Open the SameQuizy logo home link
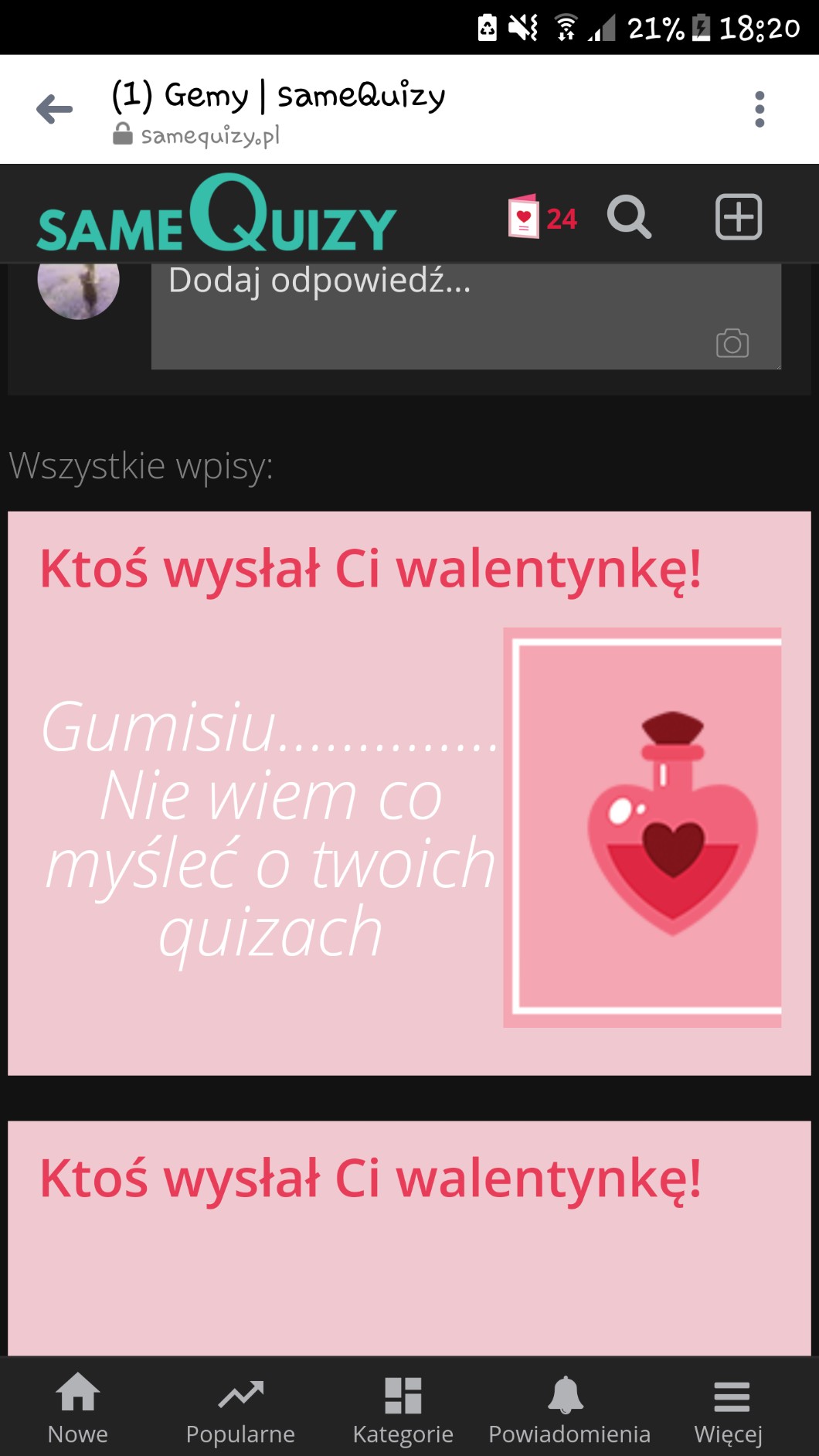The image size is (819, 1456). [216, 216]
